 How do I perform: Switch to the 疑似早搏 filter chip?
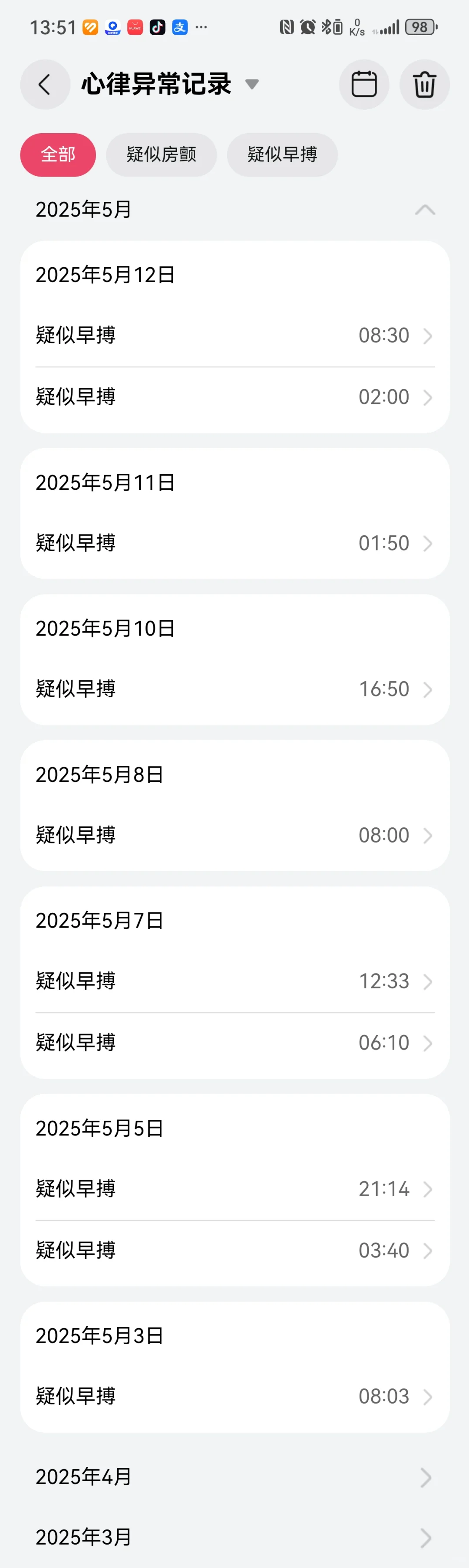coord(282,154)
